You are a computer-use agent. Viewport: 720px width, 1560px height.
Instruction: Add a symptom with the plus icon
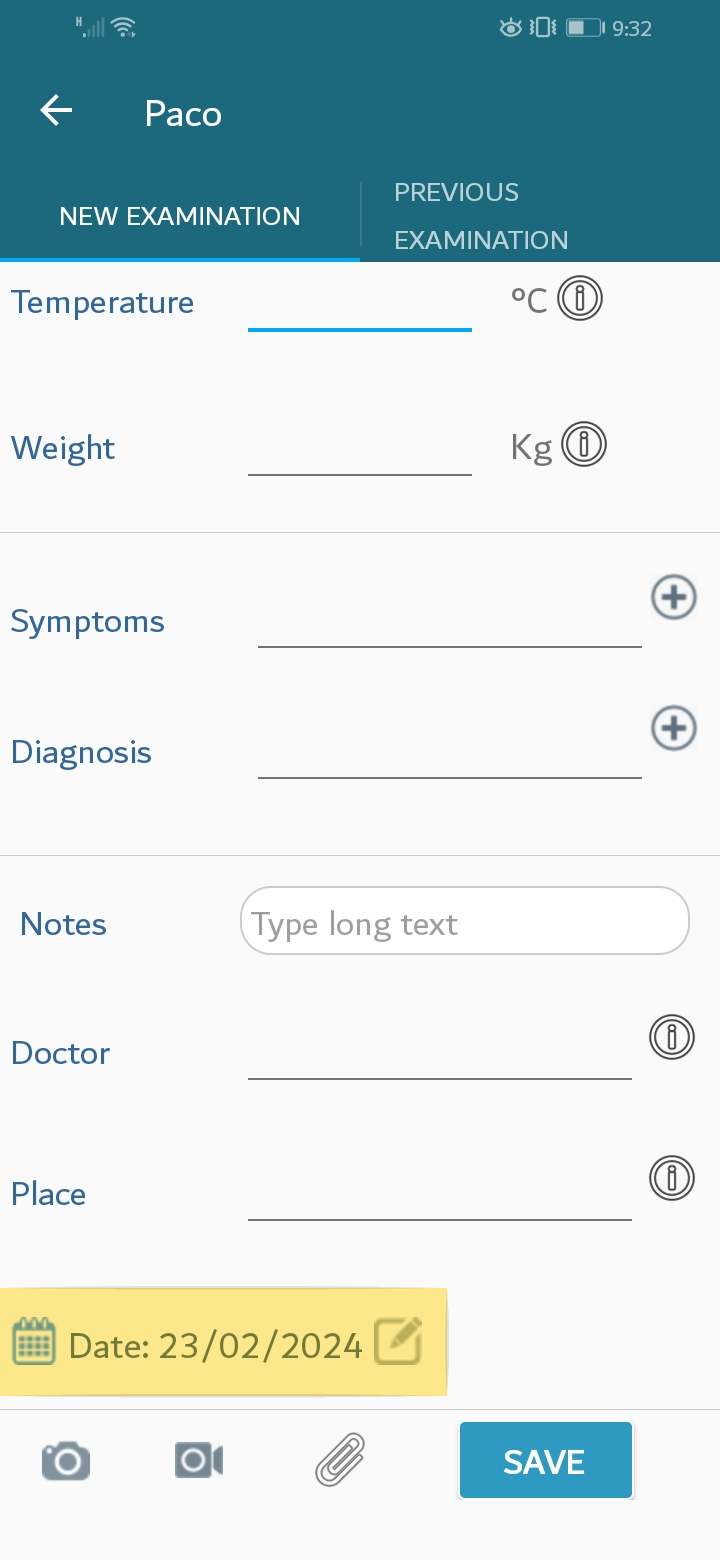(x=674, y=597)
